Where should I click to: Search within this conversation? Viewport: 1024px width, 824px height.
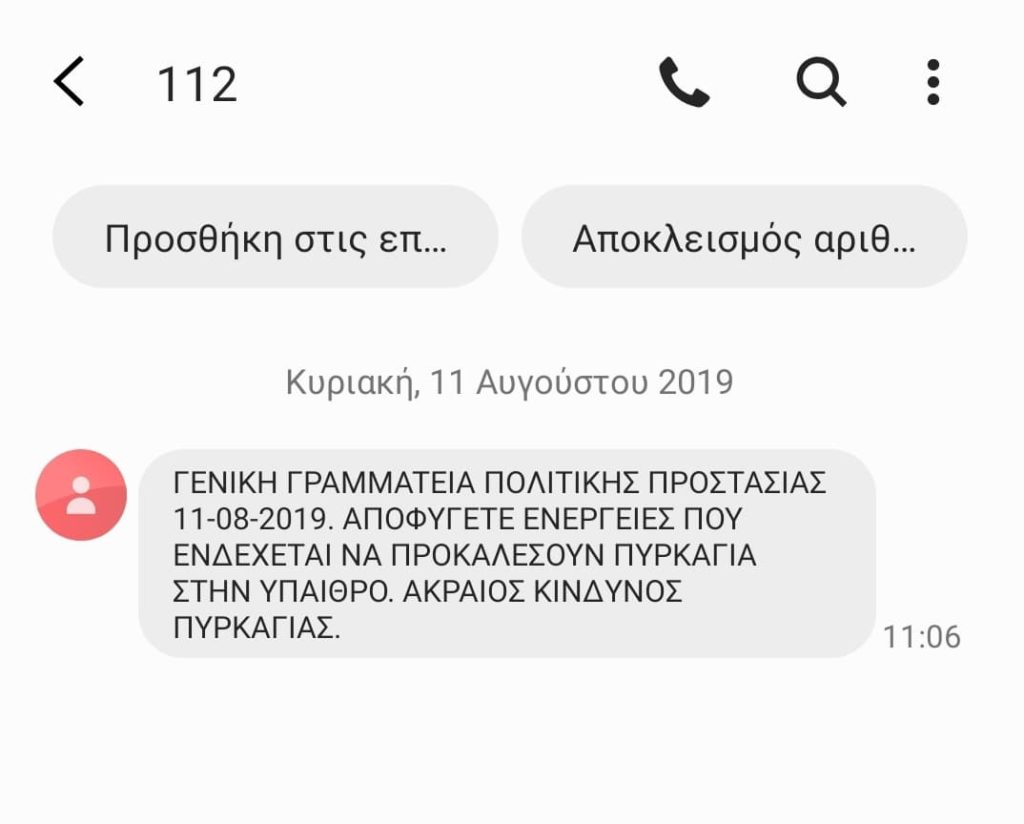821,82
